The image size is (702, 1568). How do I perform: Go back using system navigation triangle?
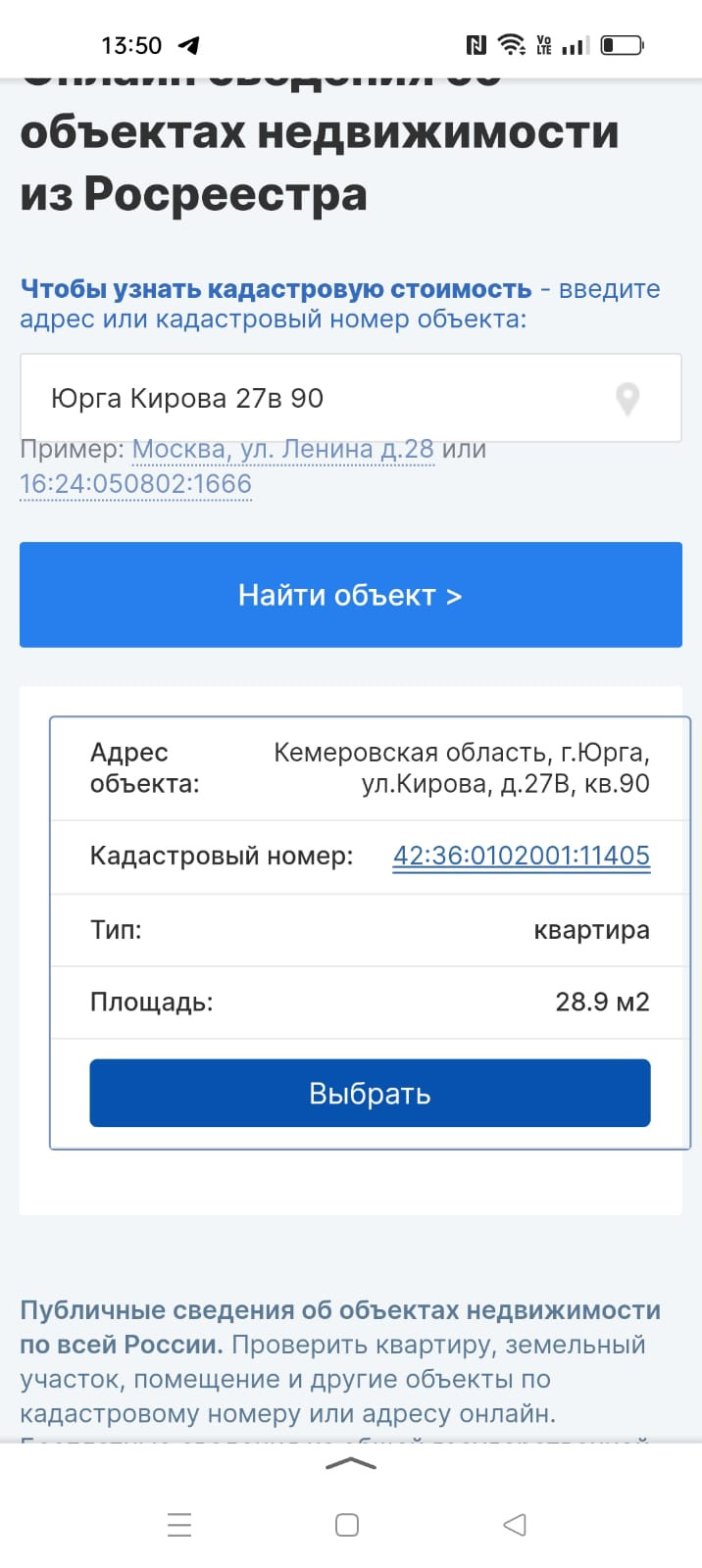[x=515, y=1524]
